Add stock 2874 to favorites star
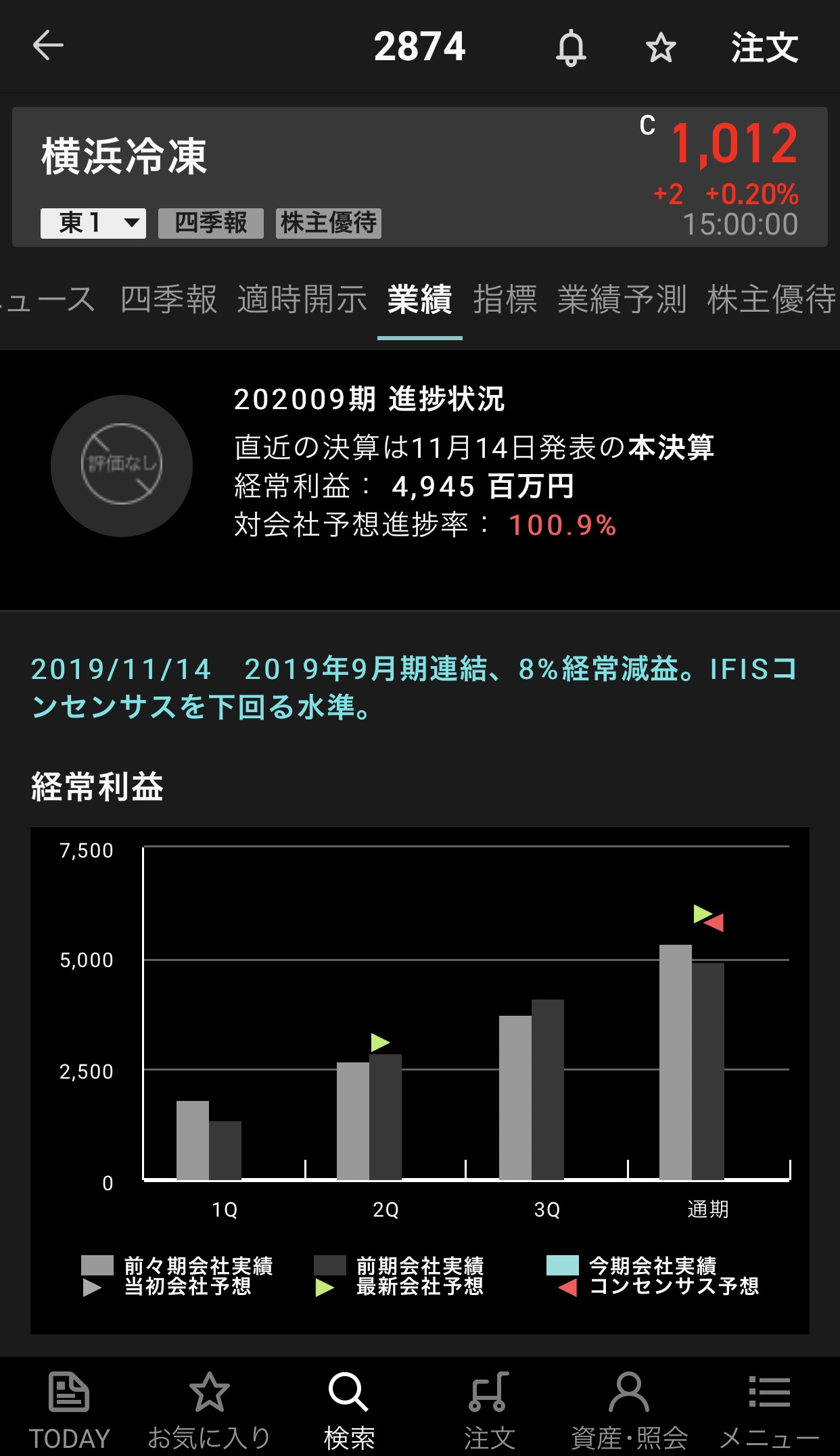 point(661,47)
